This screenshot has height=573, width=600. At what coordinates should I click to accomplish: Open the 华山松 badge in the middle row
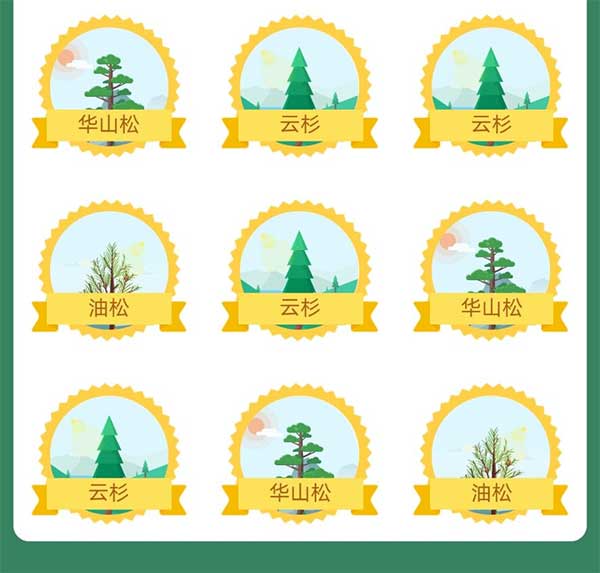pos(490,269)
